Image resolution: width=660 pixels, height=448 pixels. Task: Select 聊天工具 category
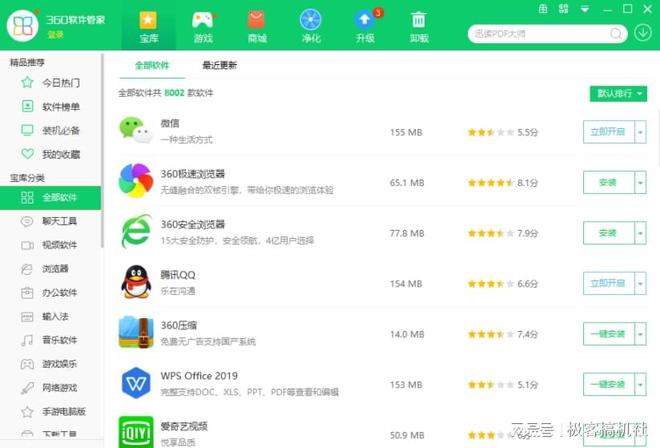(60, 220)
